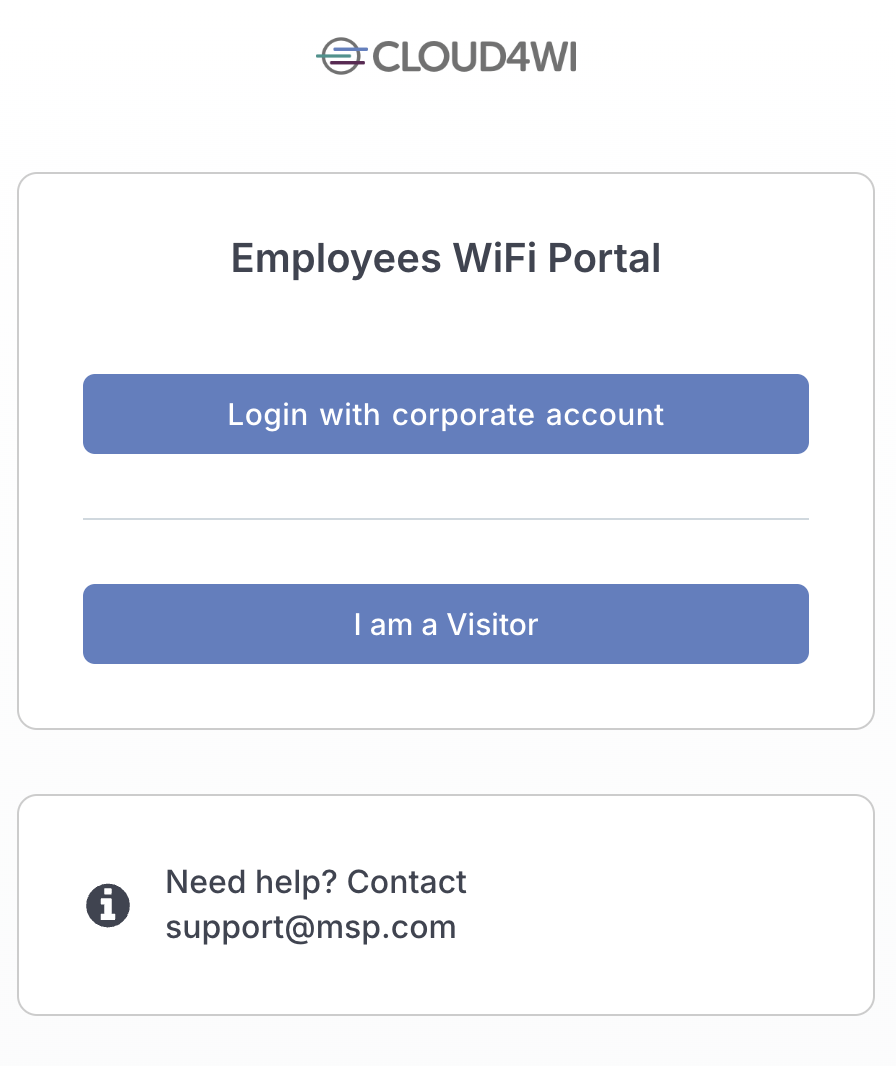Select I am a Visitor

[x=445, y=624]
